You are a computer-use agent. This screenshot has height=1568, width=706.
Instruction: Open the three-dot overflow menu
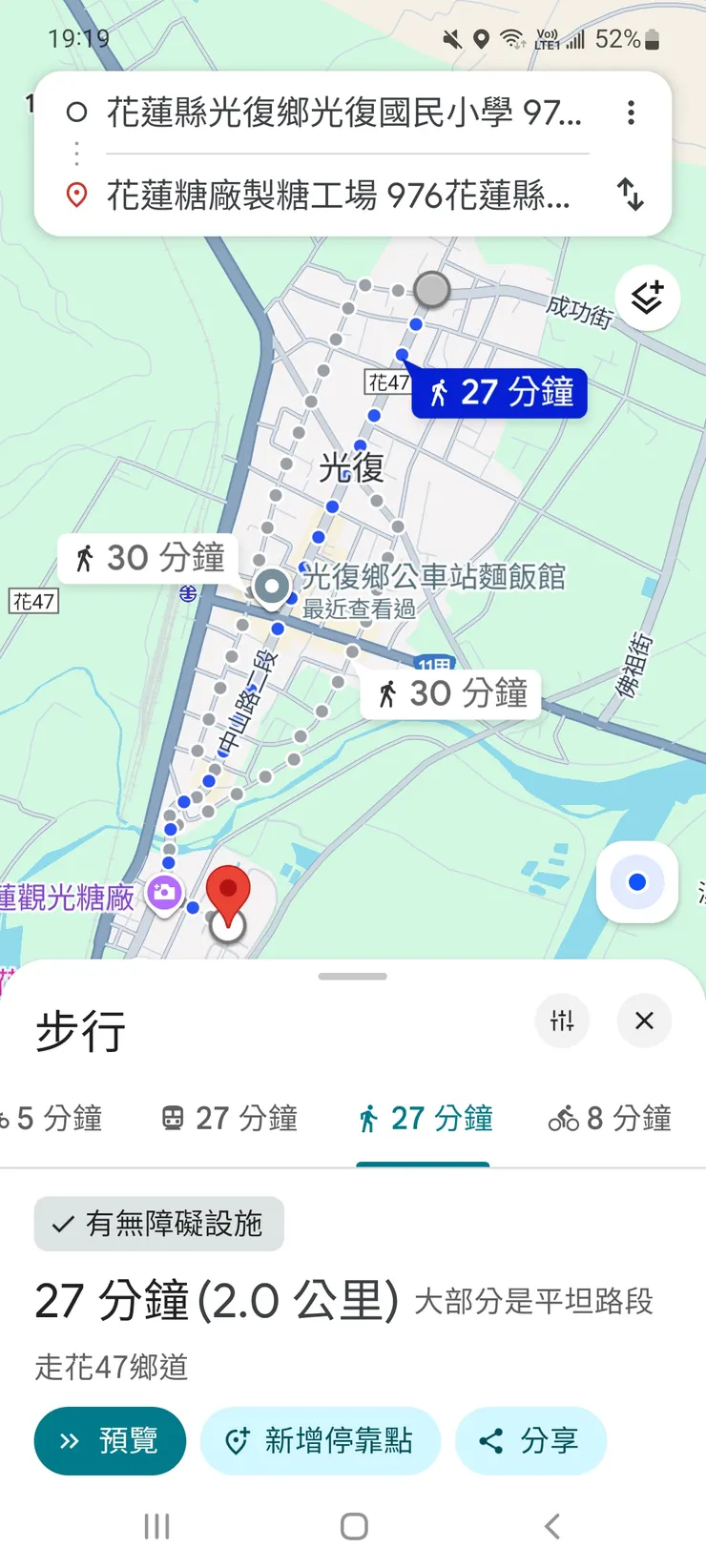coord(631,112)
